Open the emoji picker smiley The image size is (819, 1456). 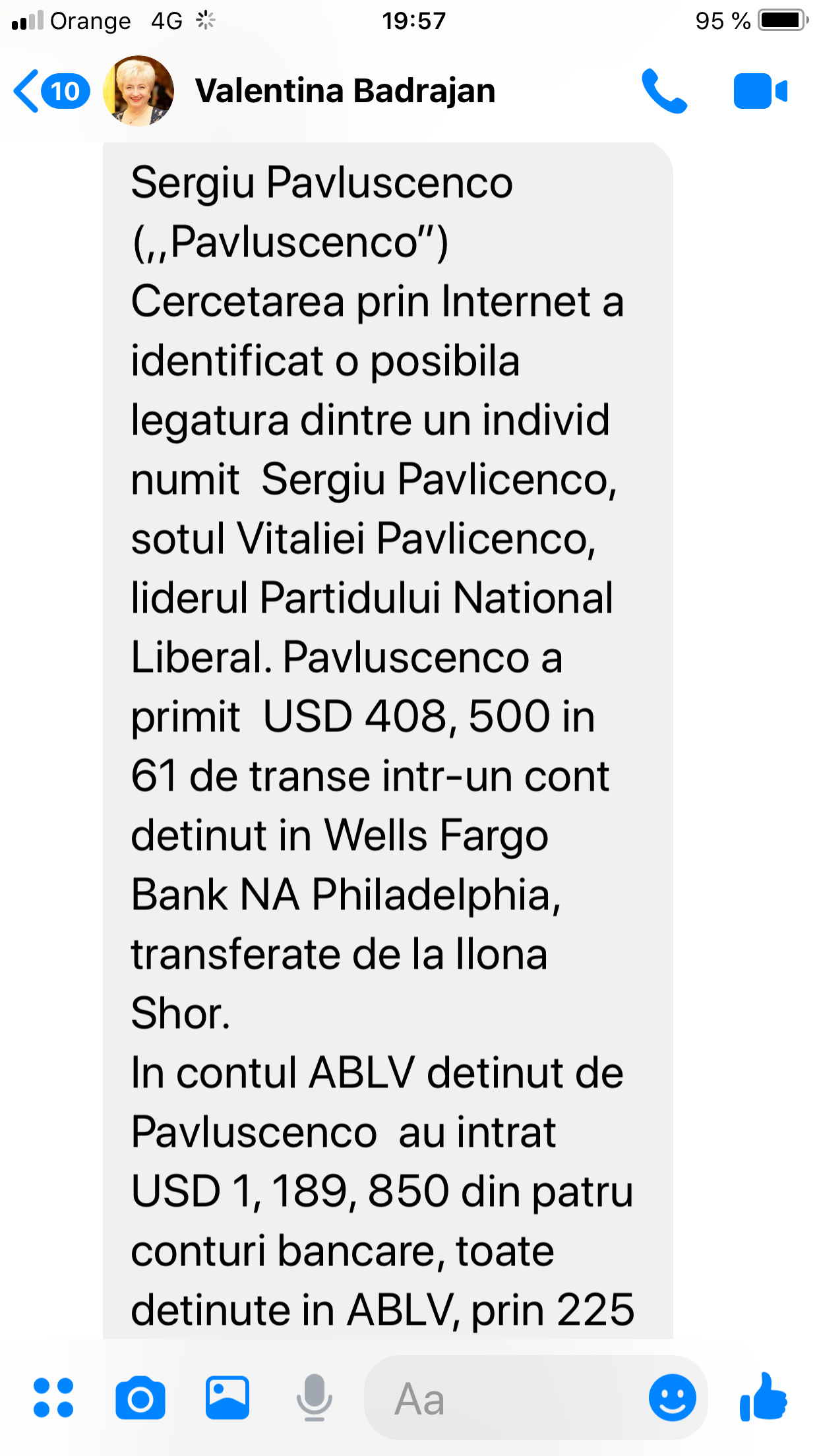click(x=672, y=1397)
